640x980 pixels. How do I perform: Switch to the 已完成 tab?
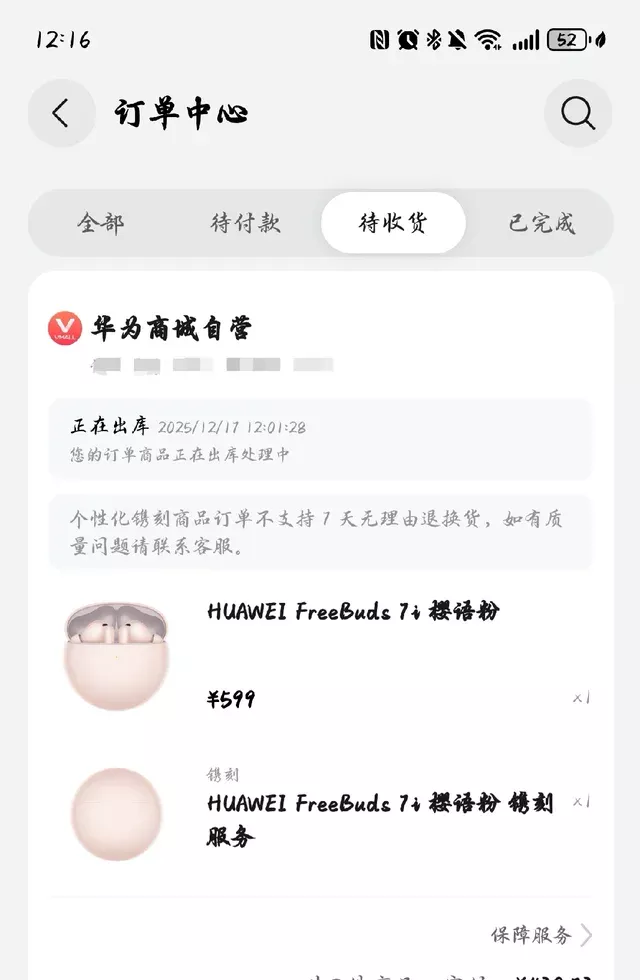[541, 223]
